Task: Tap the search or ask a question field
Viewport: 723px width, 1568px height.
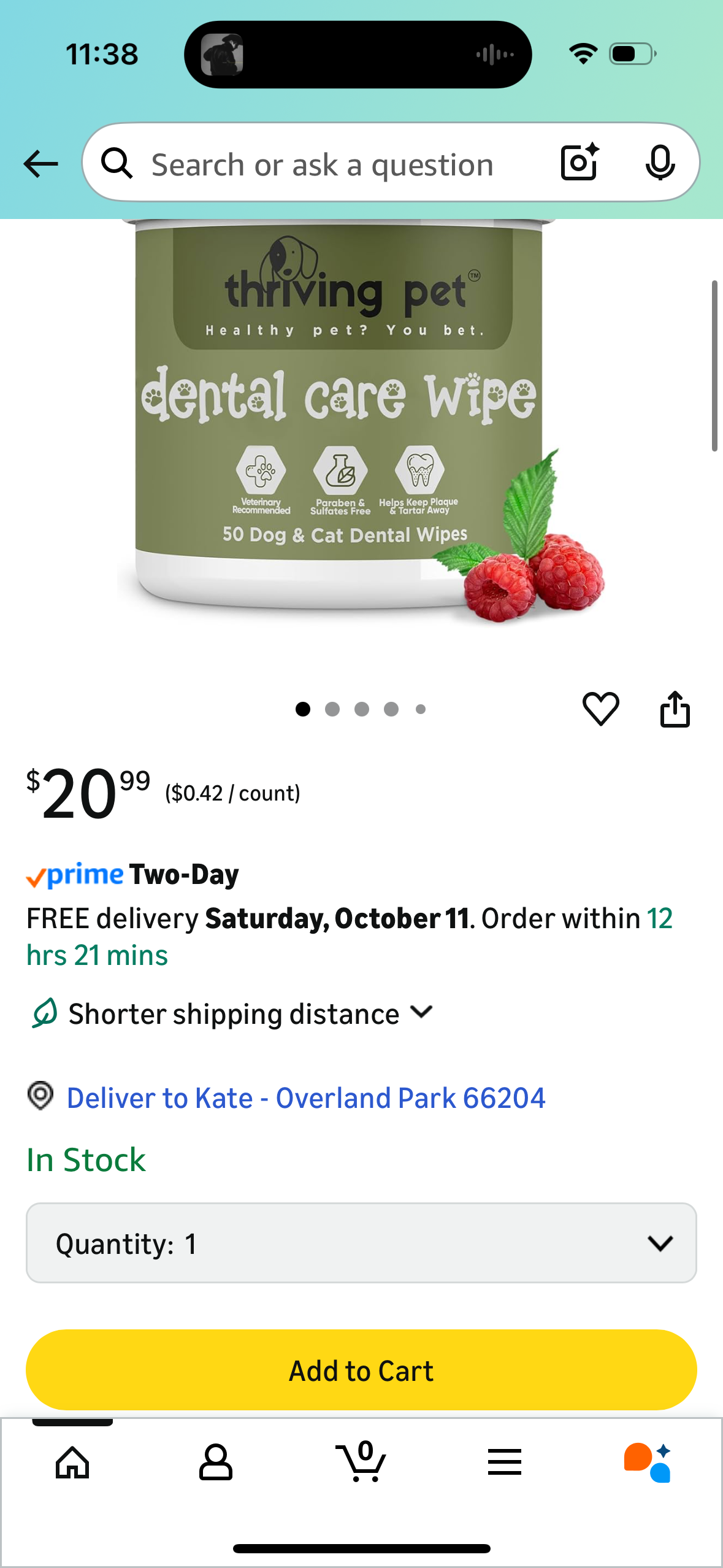Action: pos(322,164)
